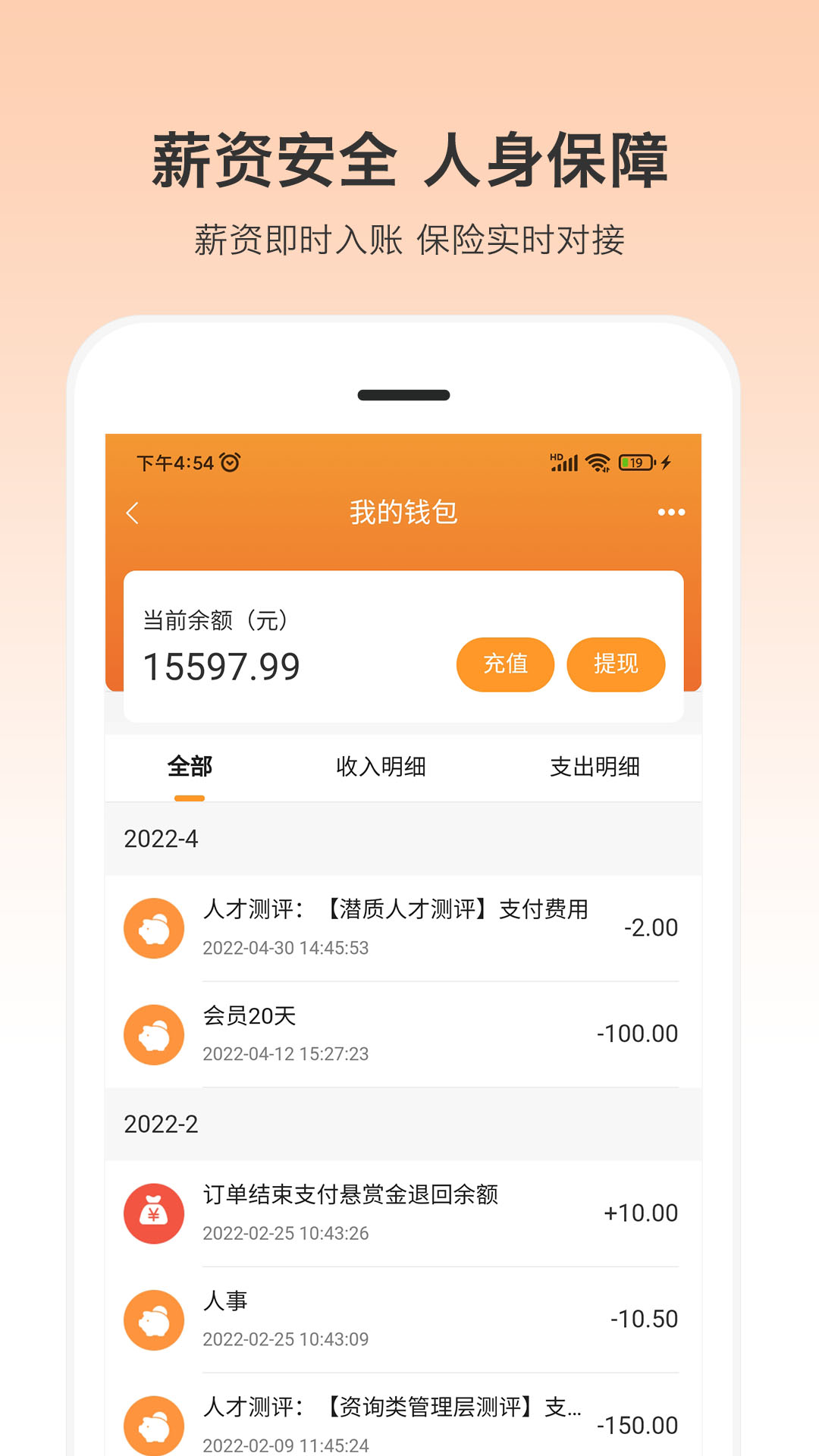This screenshot has height=1456, width=819.
Task: Click the orange underline below 全部
Action: point(189,797)
